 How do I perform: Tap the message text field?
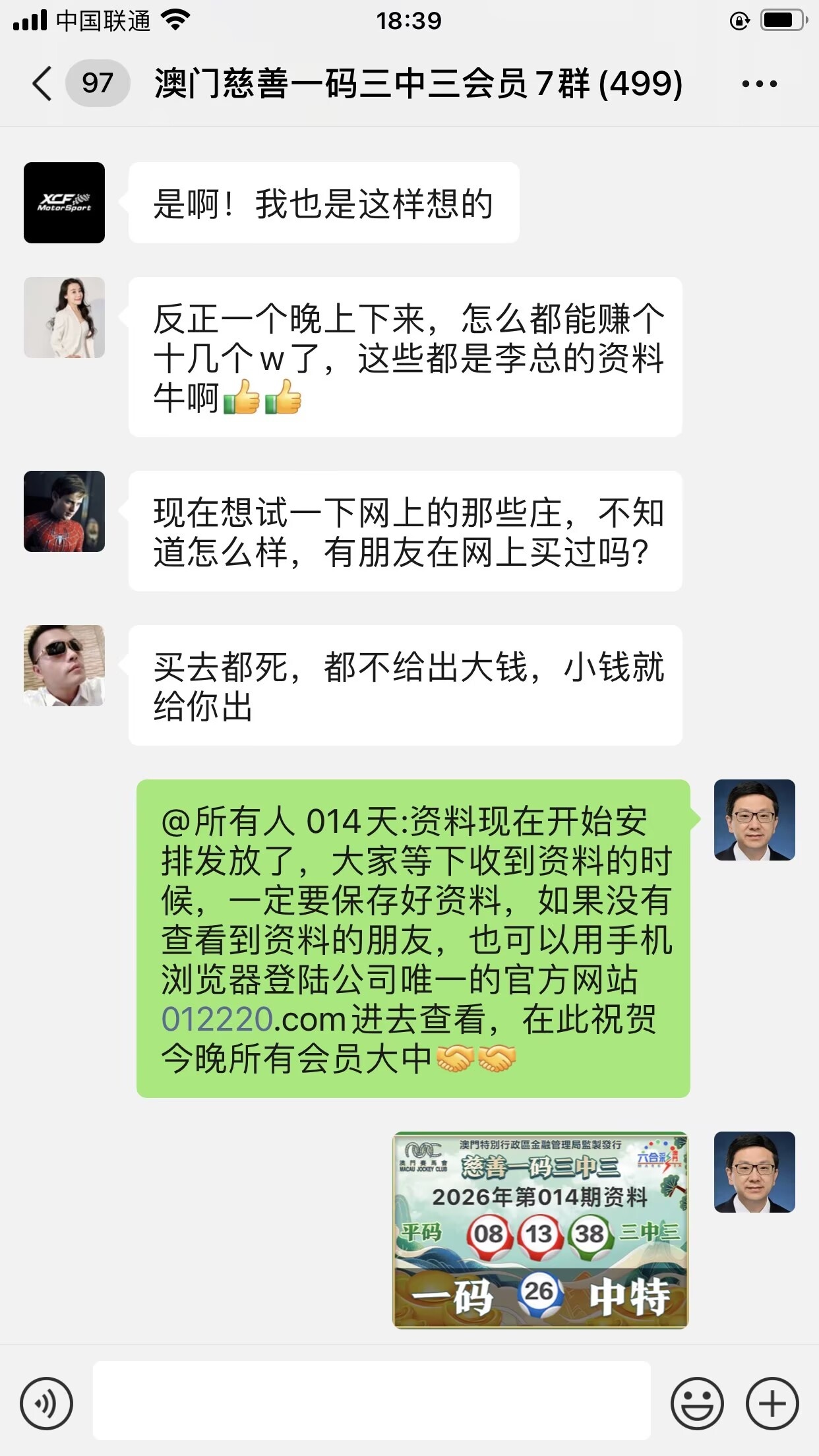pyautogui.click(x=371, y=1401)
